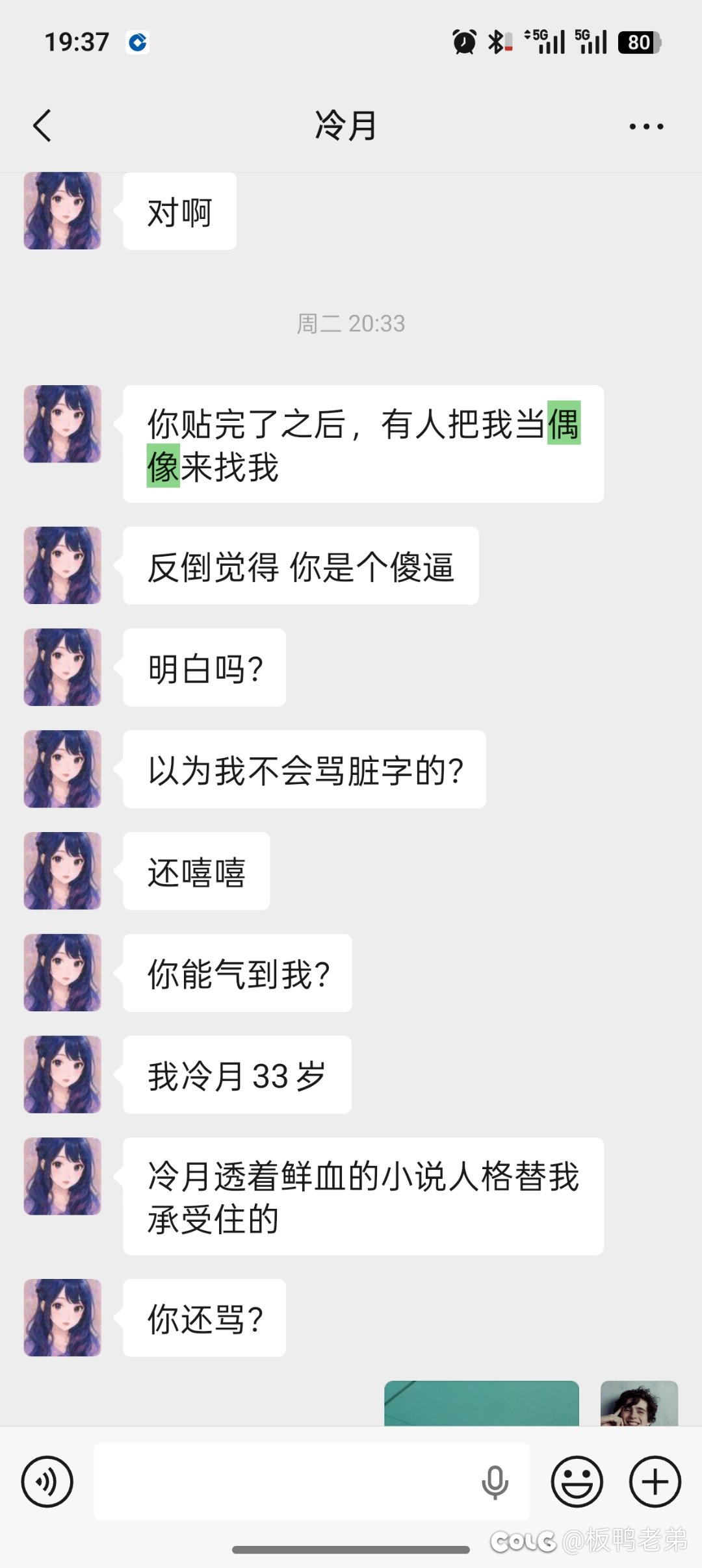This screenshot has width=702, height=1568.
Task: Tap the microphone in the input box
Action: pos(495,1482)
